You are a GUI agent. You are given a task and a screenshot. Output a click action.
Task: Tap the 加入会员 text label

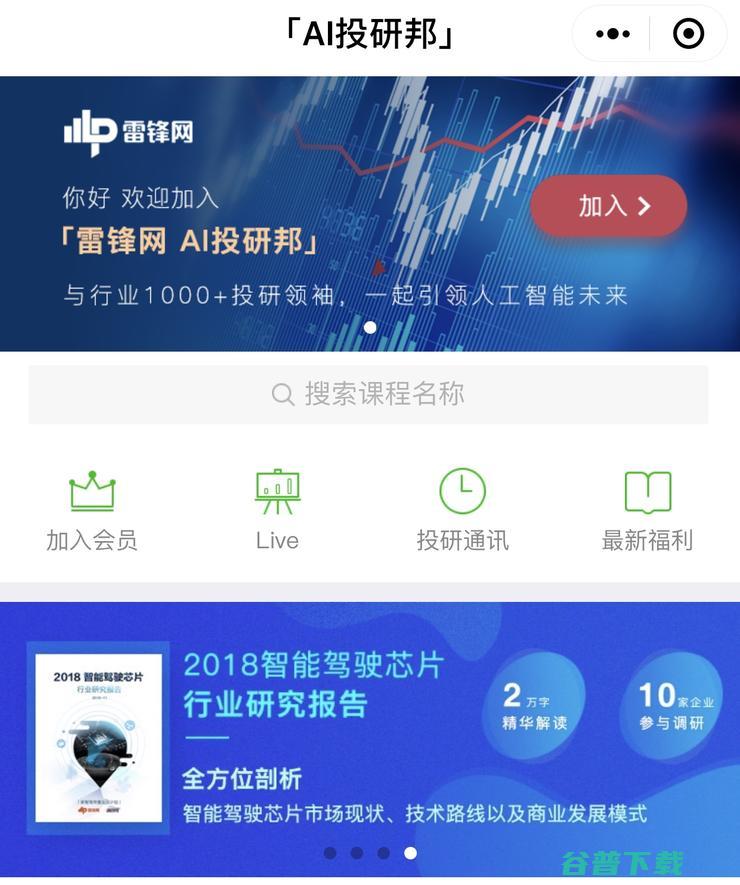pyautogui.click(x=92, y=539)
